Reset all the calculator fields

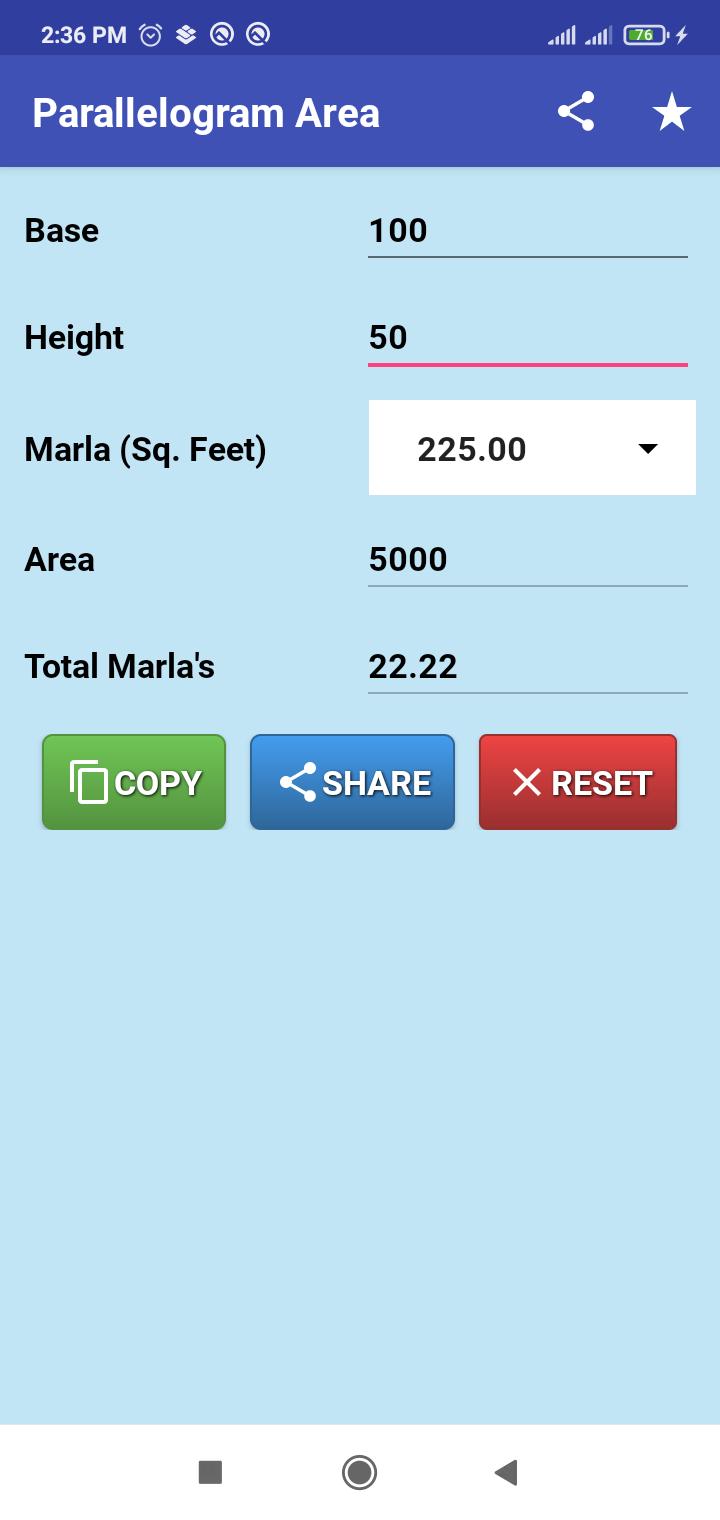(578, 782)
